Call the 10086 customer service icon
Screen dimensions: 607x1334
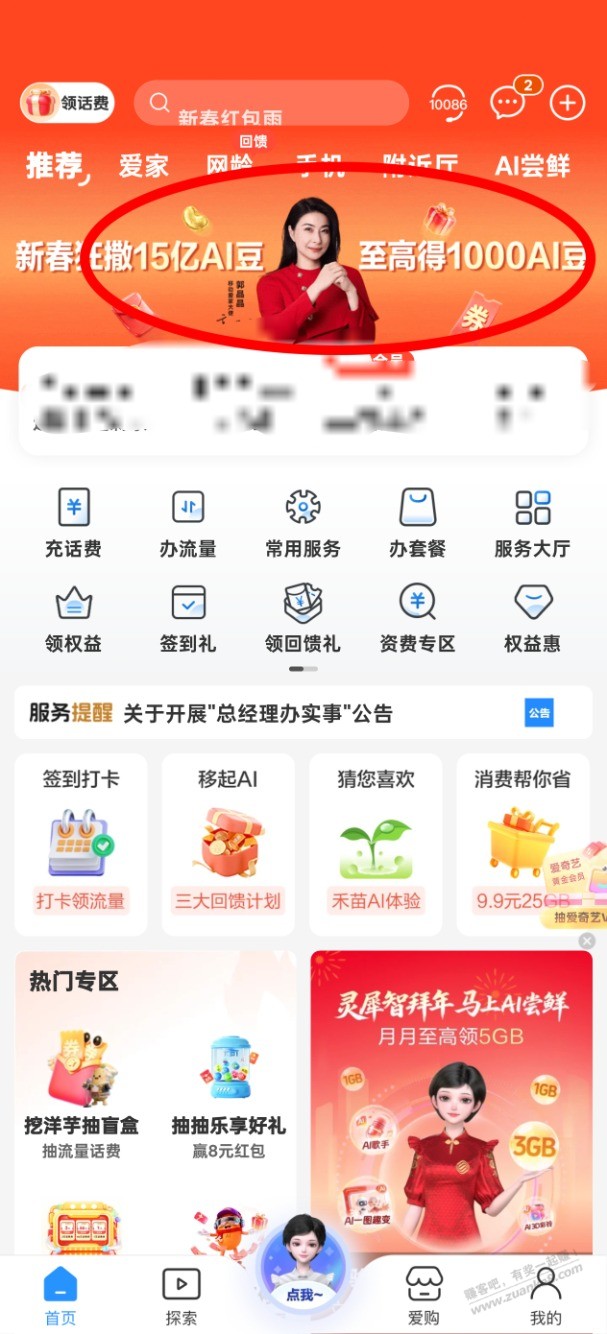tap(447, 103)
